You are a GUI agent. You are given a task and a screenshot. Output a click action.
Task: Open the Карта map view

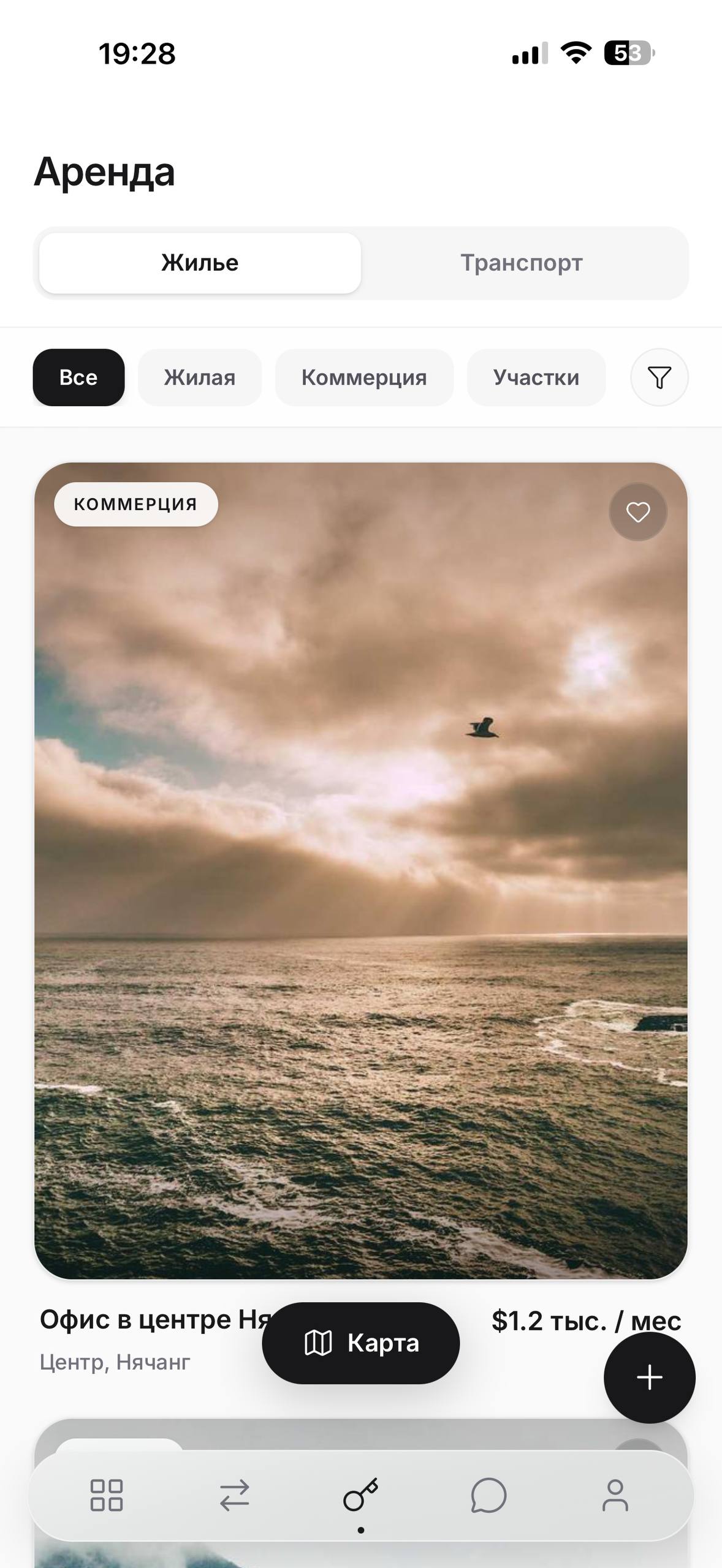point(360,1343)
